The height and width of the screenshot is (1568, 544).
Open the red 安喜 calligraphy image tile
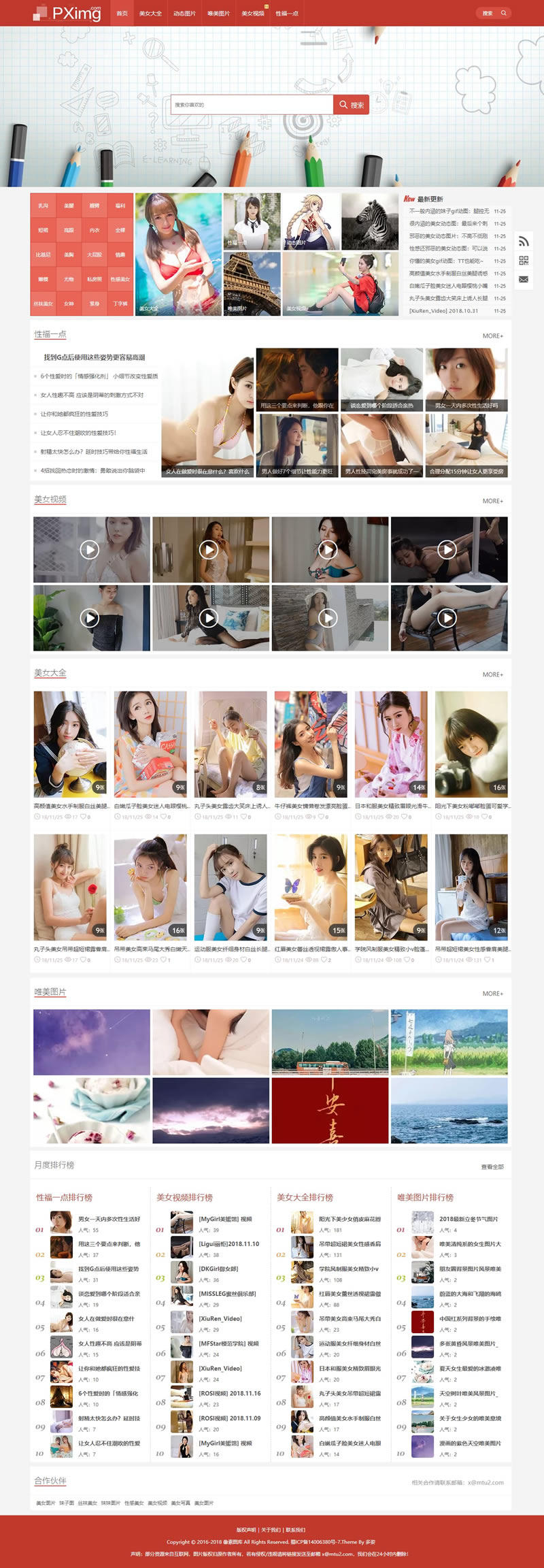point(330,1110)
